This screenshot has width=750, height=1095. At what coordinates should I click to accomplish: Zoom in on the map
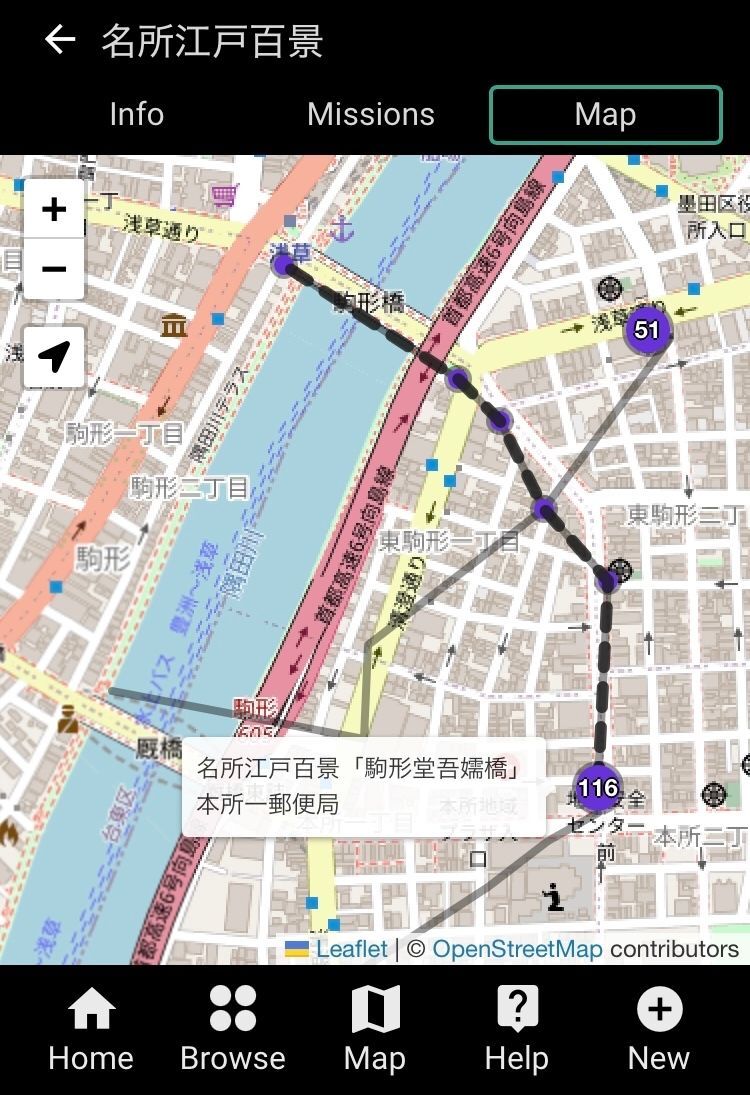pos(54,209)
